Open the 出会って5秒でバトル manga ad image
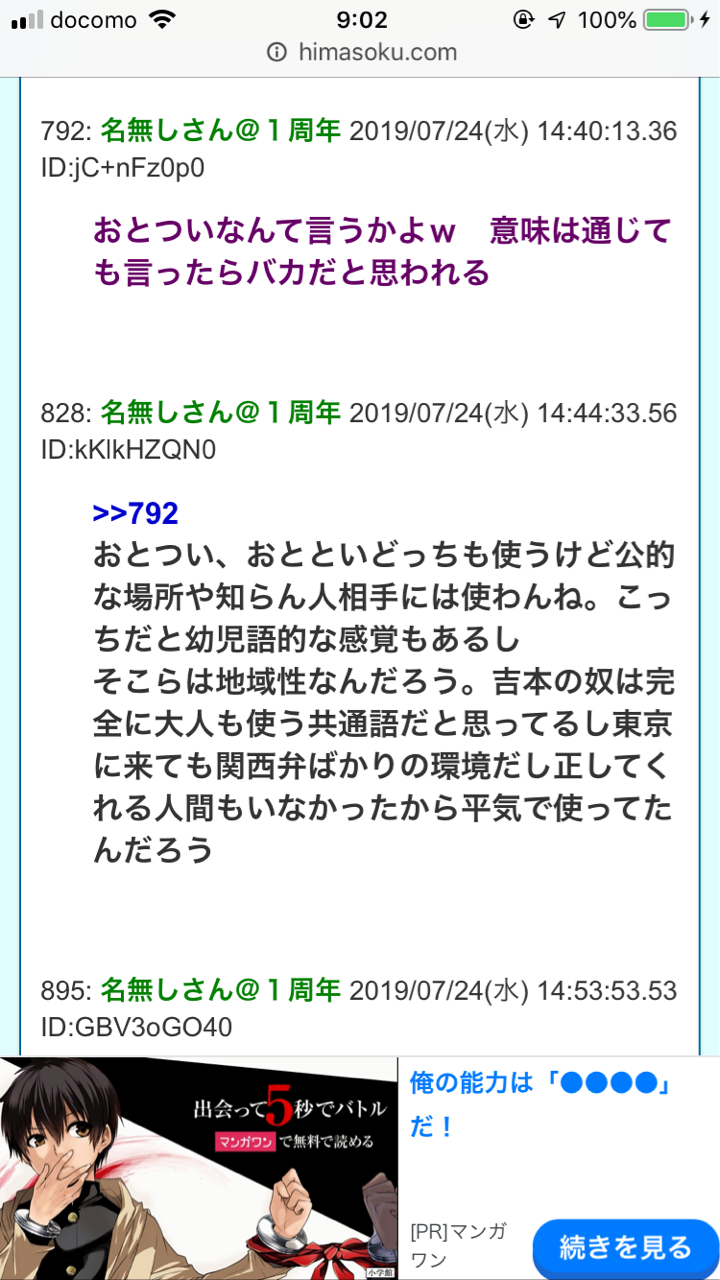This screenshot has width=720, height=1280. pyautogui.click(x=198, y=1168)
